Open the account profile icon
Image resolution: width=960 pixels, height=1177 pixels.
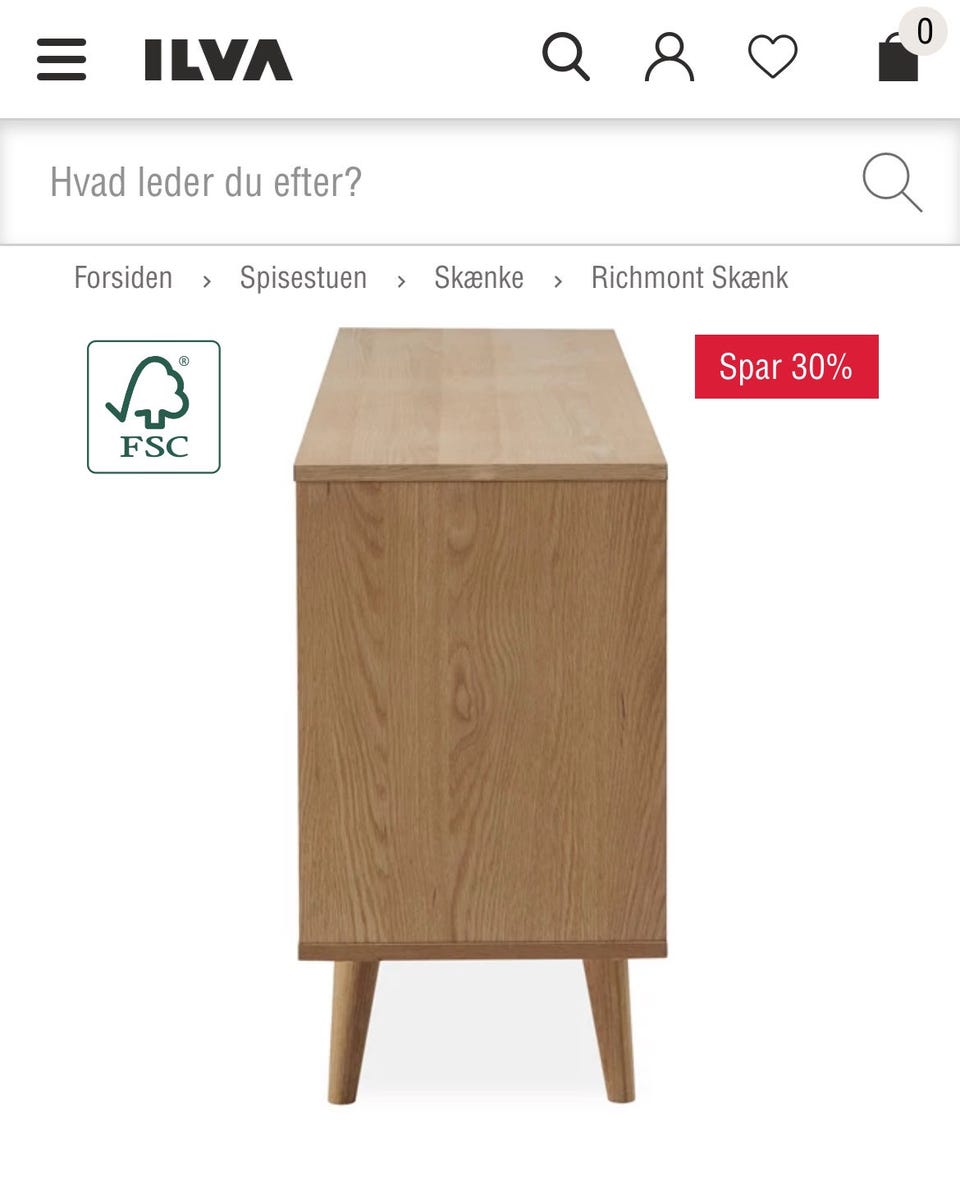pos(669,58)
